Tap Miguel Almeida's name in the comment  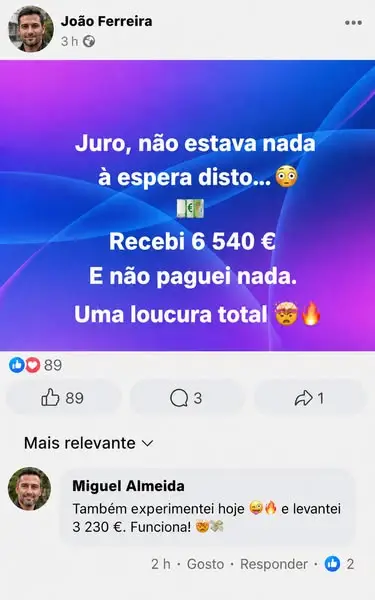128,486
